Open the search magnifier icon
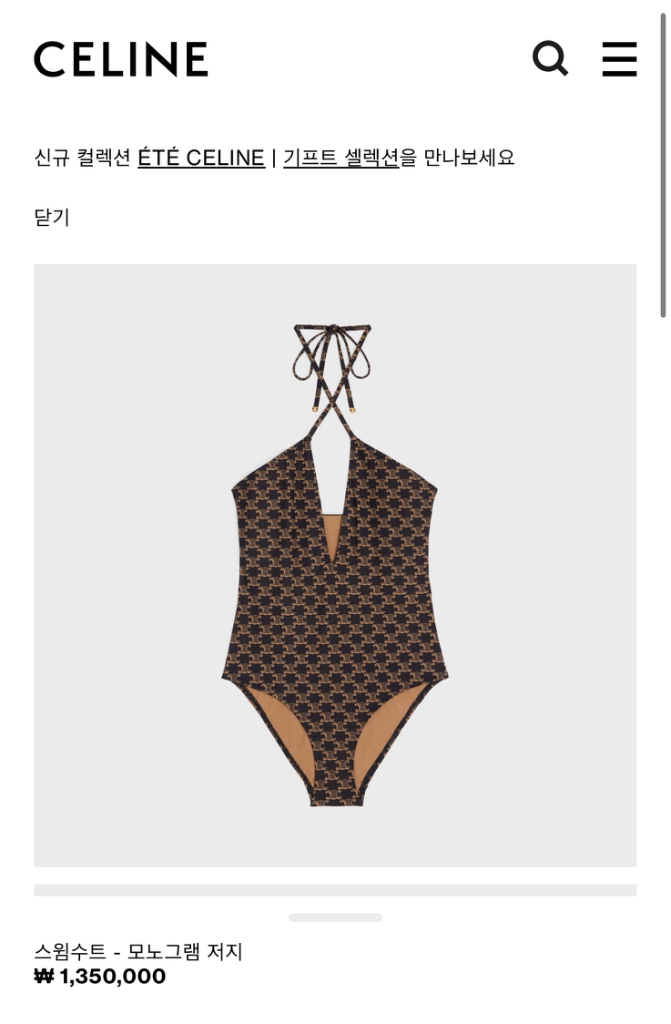The width and height of the screenshot is (671, 1024). pos(550,59)
